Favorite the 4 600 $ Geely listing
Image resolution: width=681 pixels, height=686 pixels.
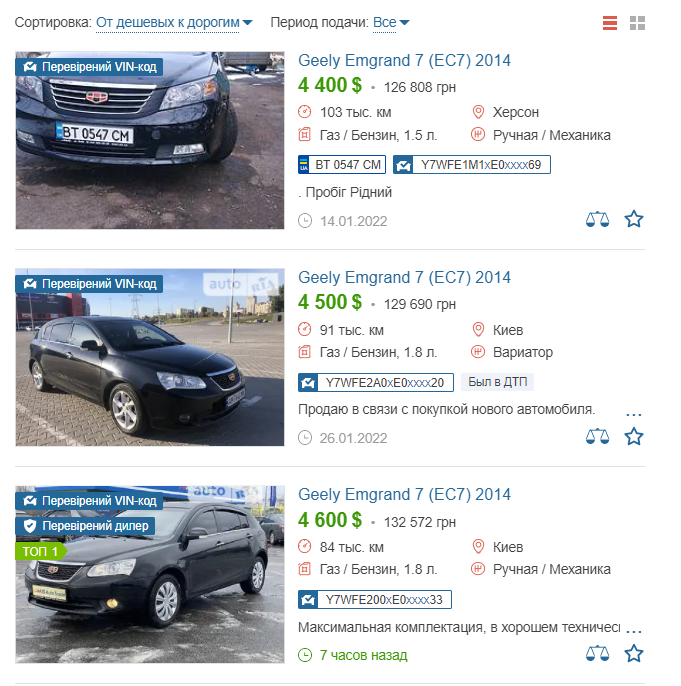634,653
